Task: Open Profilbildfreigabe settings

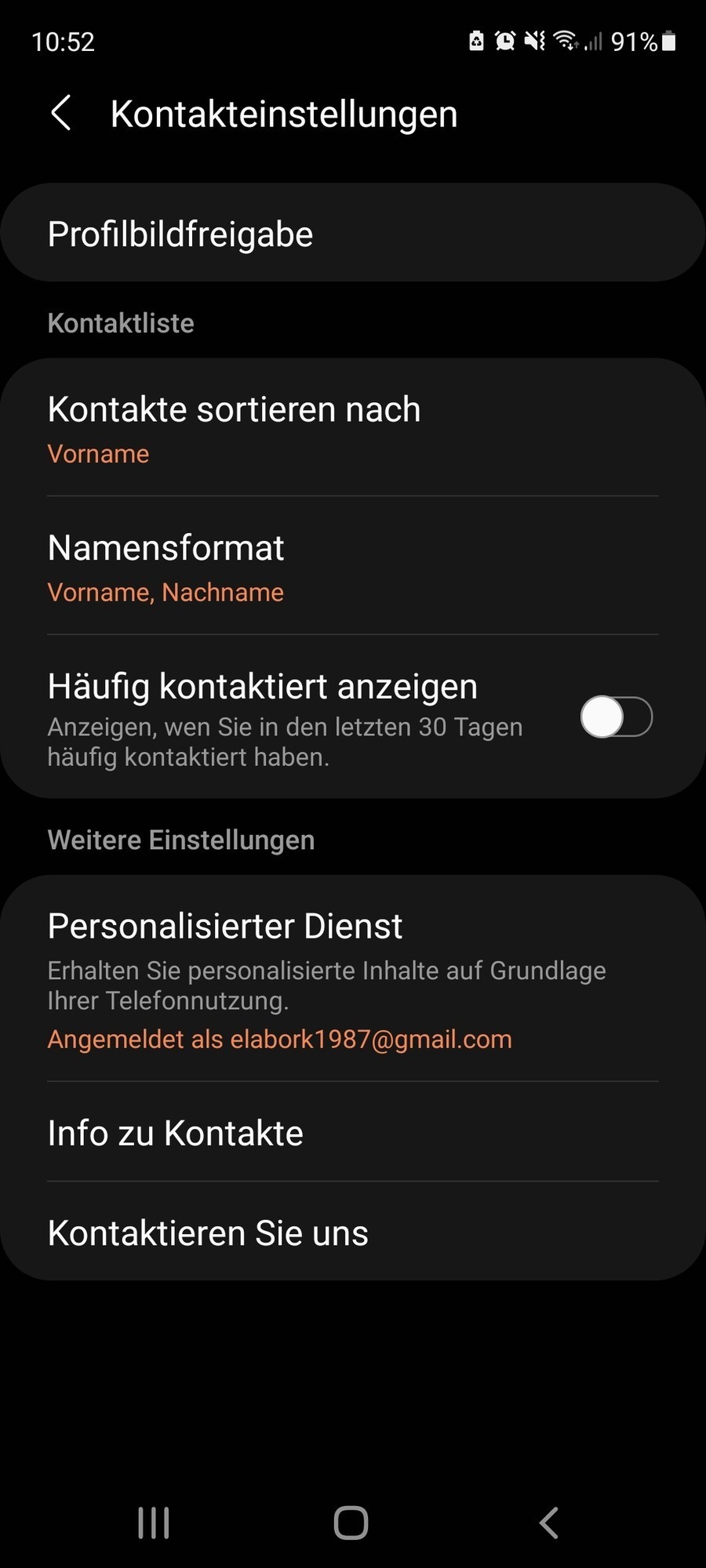Action: click(353, 234)
